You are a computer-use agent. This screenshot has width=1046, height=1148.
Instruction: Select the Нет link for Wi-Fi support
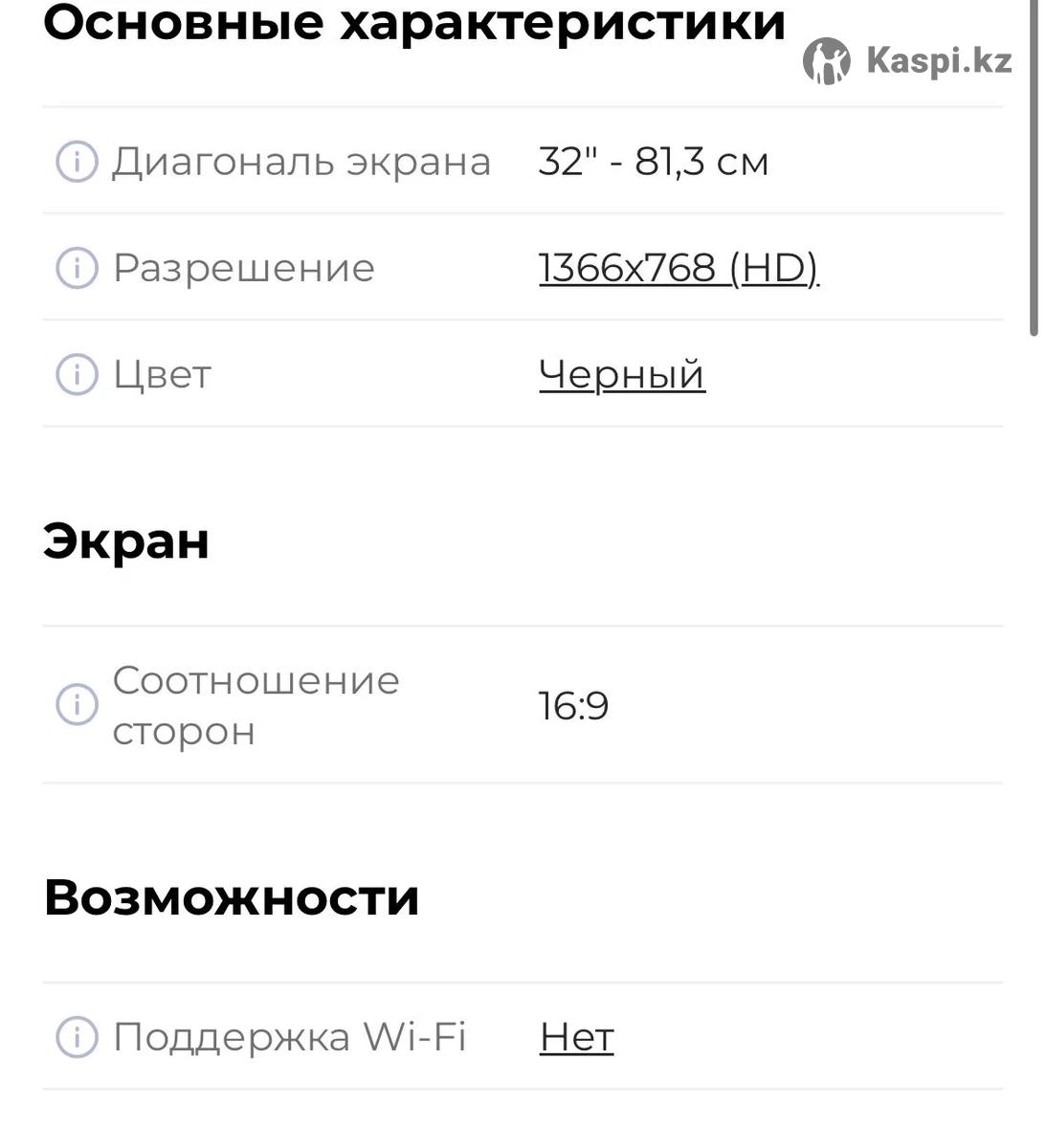576,1036
